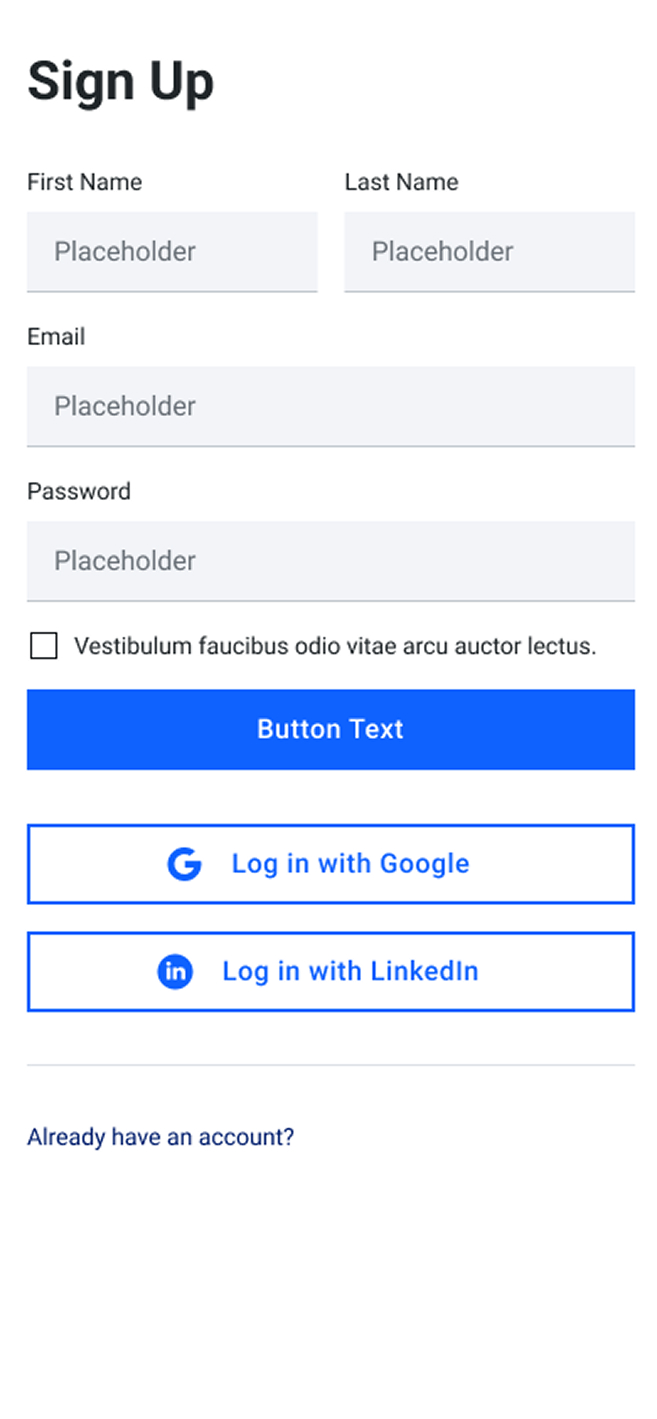Focus the Last Name input
This screenshot has height=1419, width=657.
click(490, 251)
